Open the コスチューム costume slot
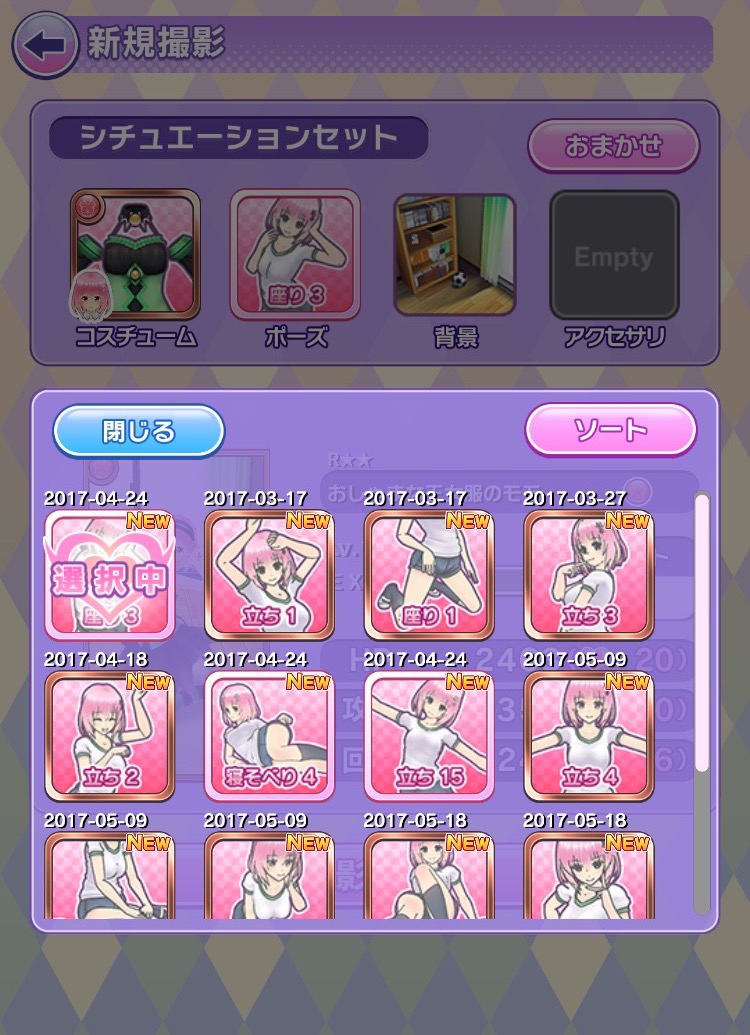This screenshot has height=1035, width=750. (x=135, y=254)
